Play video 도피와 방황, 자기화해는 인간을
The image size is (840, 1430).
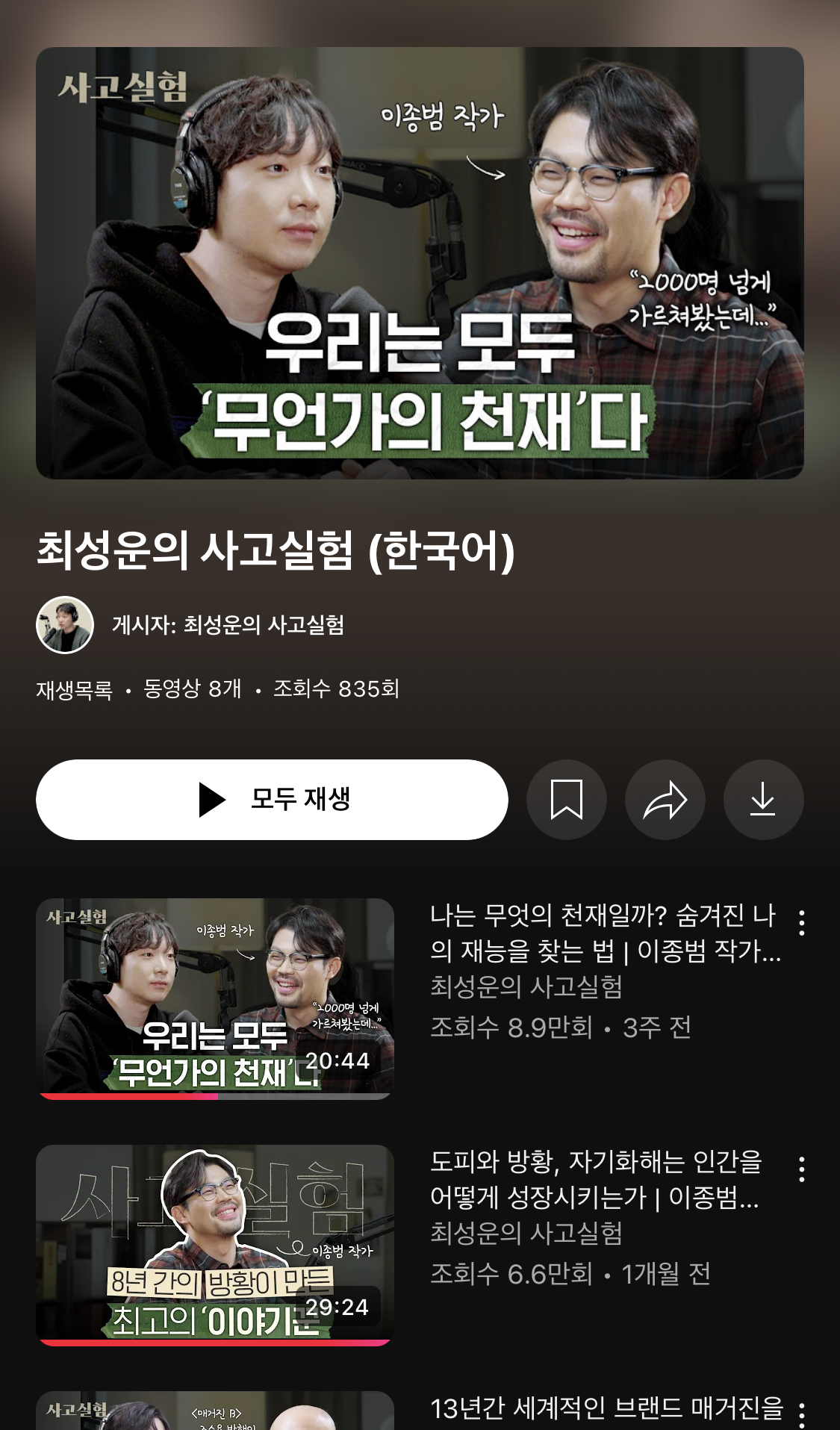pos(215,1245)
